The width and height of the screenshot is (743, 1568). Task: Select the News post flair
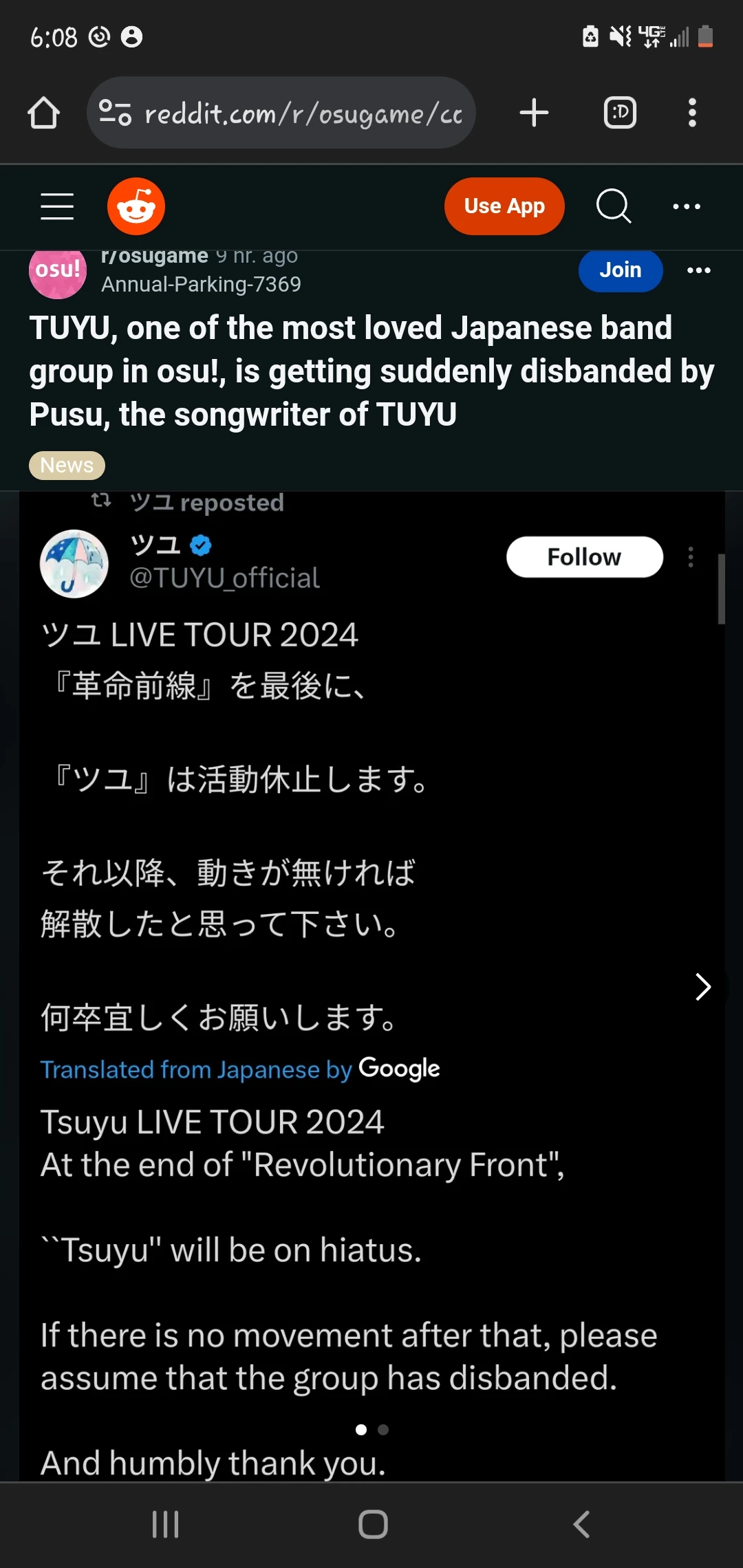click(66, 465)
